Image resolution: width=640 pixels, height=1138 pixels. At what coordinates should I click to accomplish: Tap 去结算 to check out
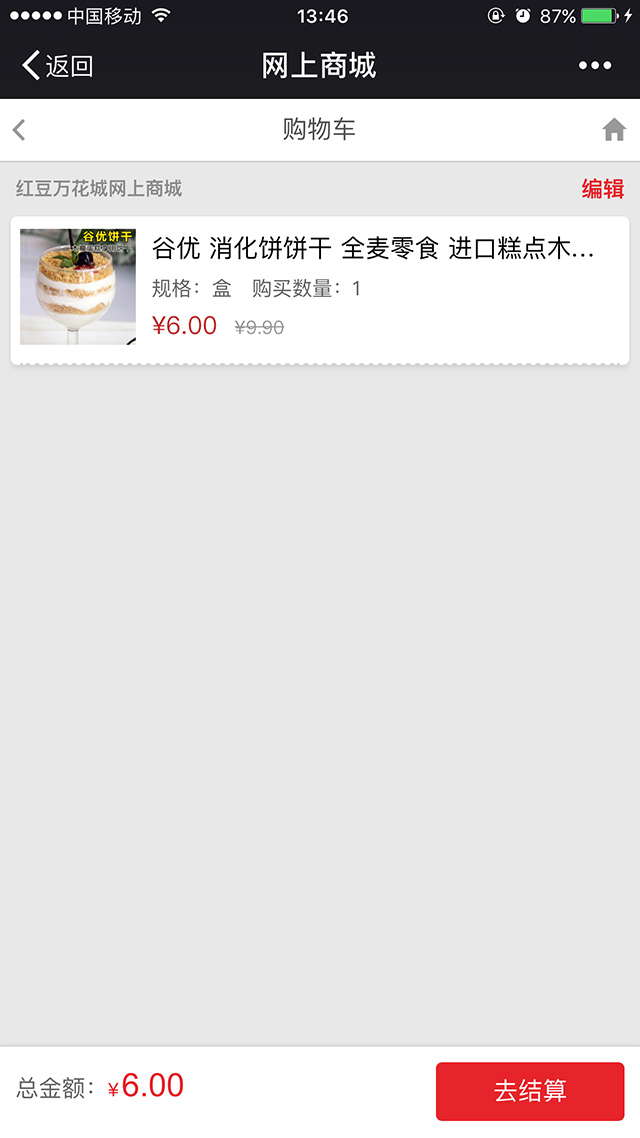pyautogui.click(x=530, y=1091)
